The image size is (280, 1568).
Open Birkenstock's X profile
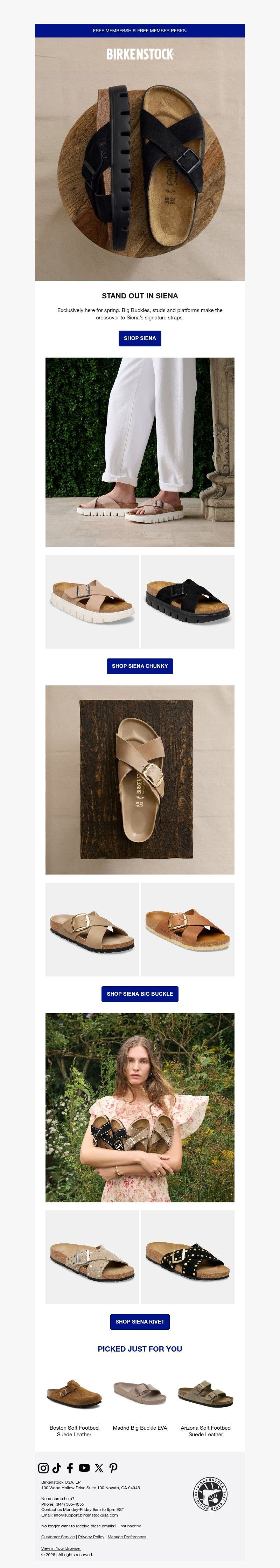[99, 1467]
